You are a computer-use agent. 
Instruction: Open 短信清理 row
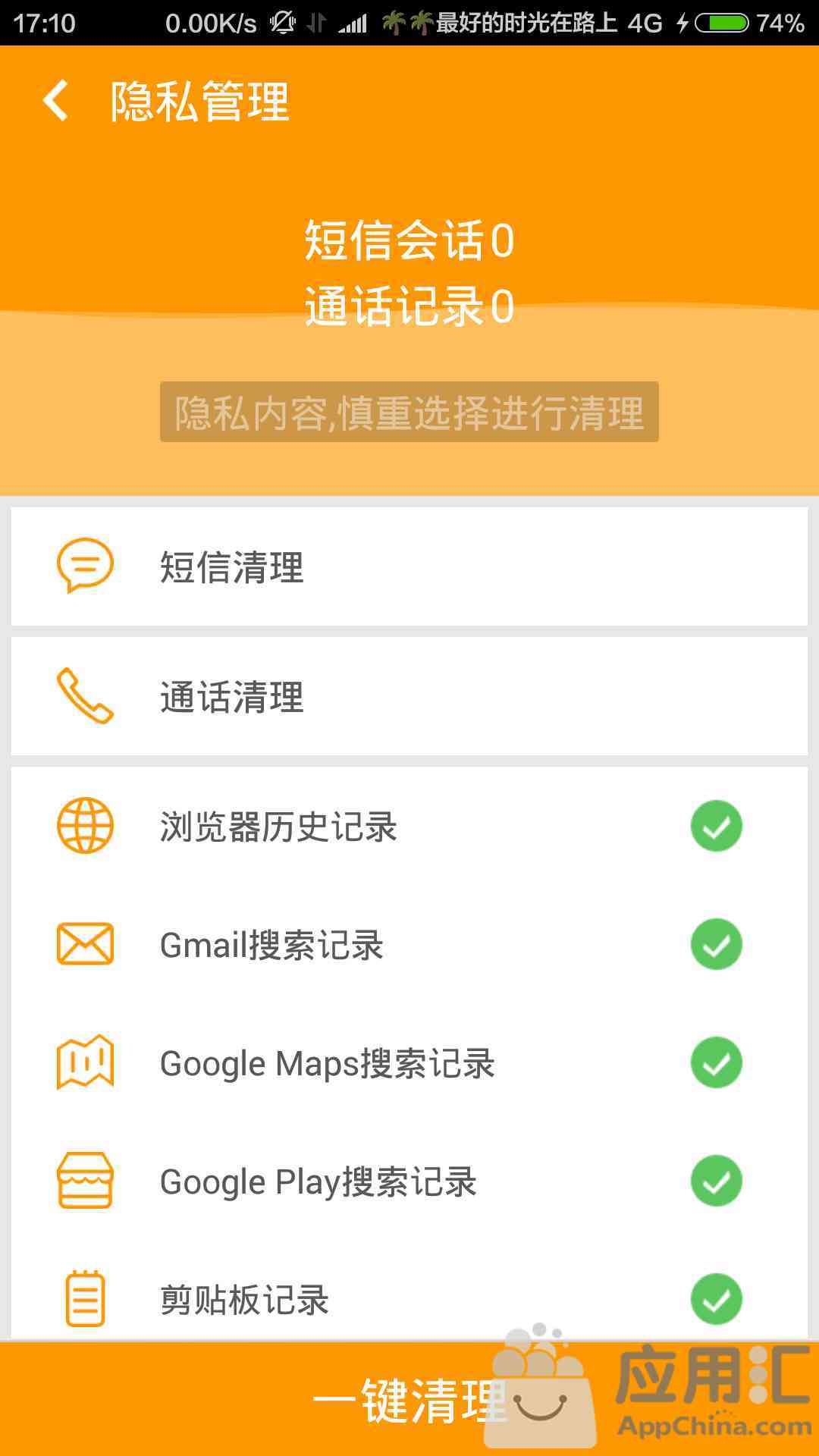[409, 566]
